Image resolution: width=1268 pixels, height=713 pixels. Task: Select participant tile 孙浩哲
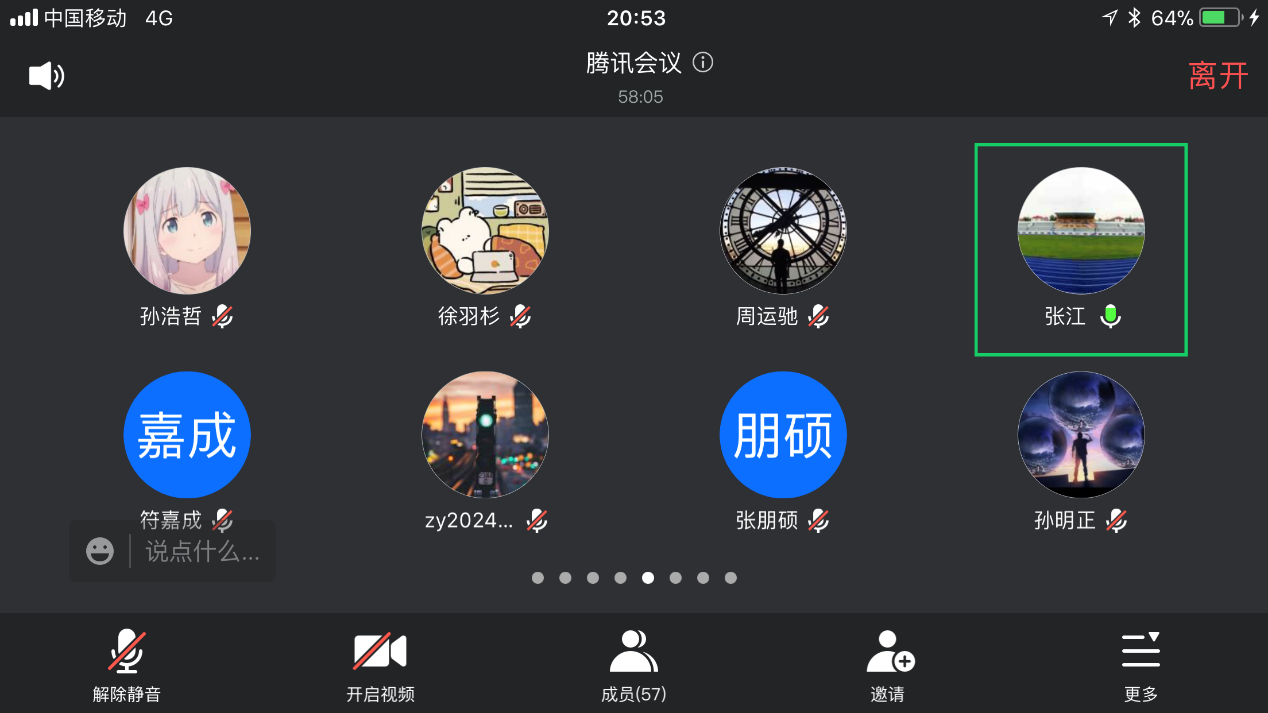coord(187,231)
